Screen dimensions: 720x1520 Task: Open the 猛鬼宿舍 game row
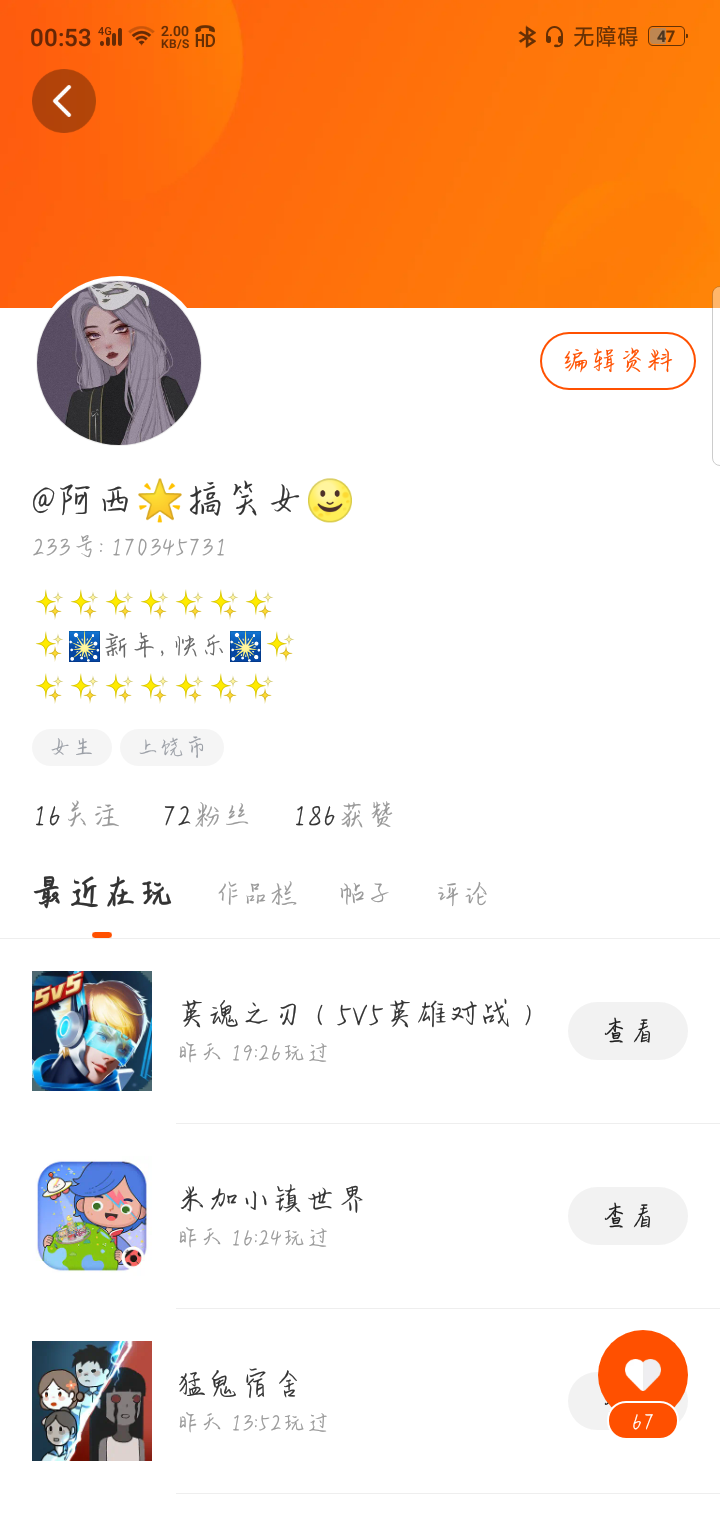300,1400
